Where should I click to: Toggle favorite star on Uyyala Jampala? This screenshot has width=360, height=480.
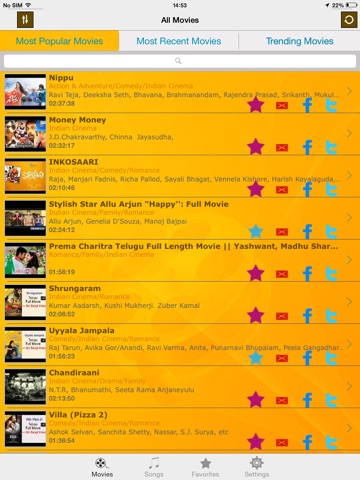(x=256, y=358)
